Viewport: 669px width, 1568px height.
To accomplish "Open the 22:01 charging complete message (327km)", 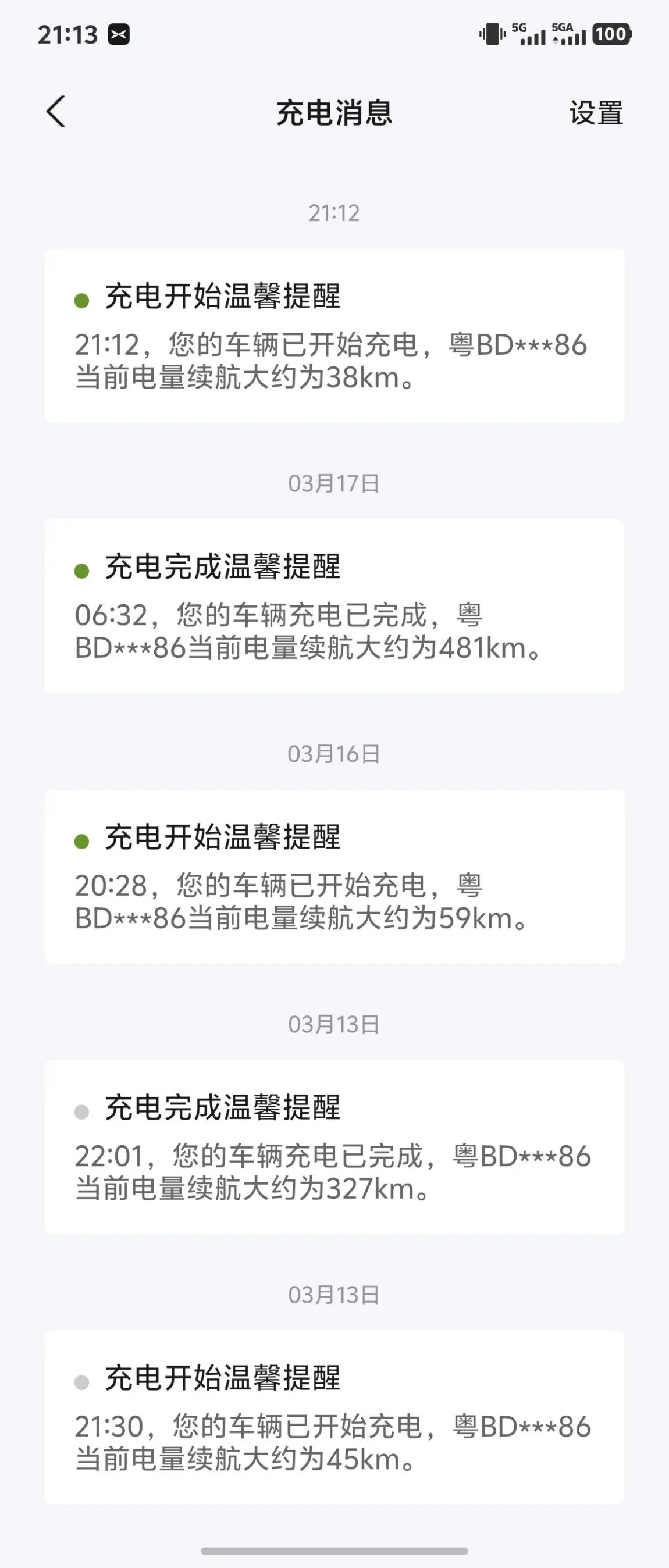I will tap(334, 1147).
